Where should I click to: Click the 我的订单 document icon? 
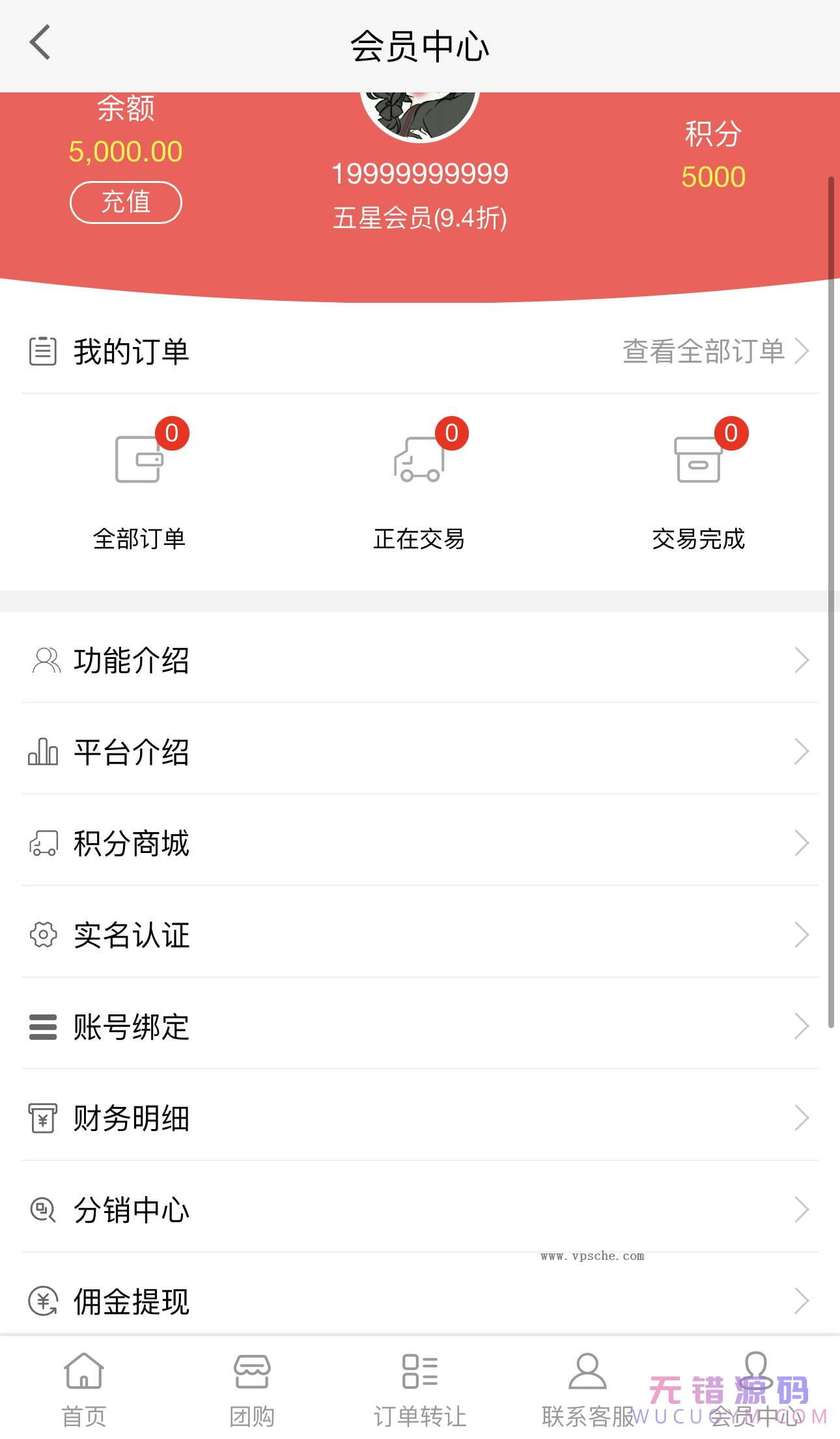pos(43,352)
